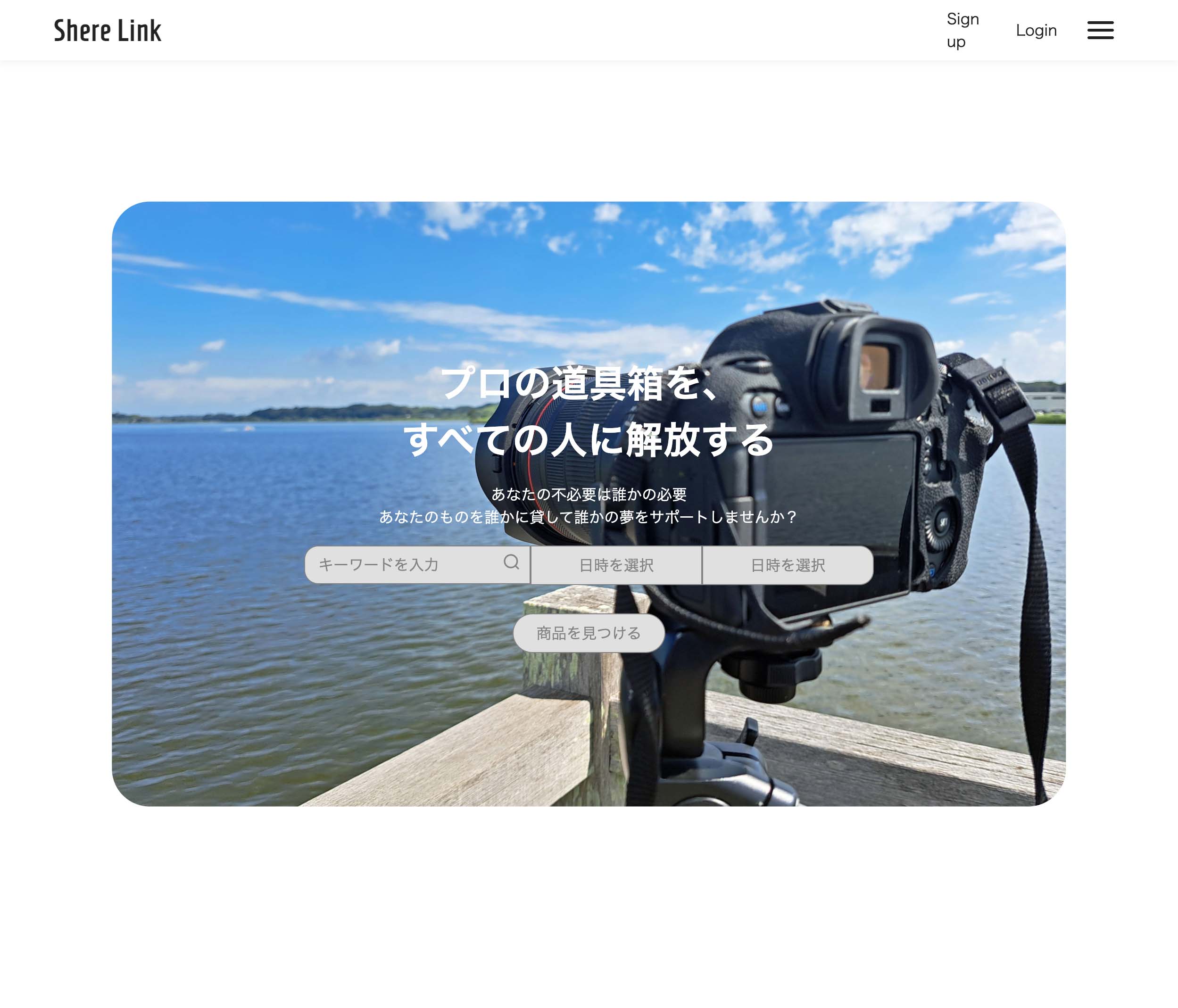Screen dimensions: 1178x1008
Task: Open the Login page
Action: pos(1036,30)
